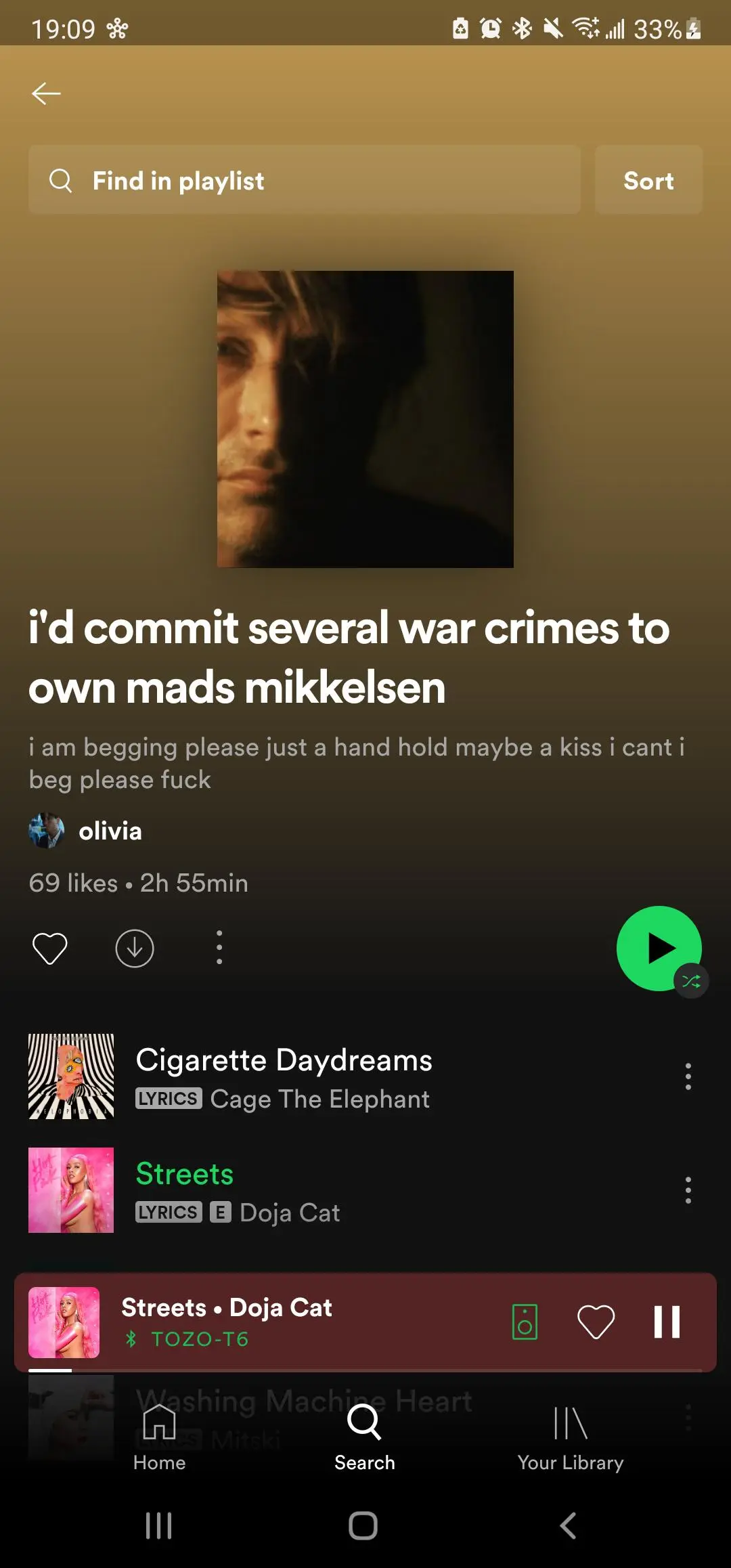Viewport: 731px width, 1568px height.
Task: Tap the download playlist icon
Action: [134, 948]
